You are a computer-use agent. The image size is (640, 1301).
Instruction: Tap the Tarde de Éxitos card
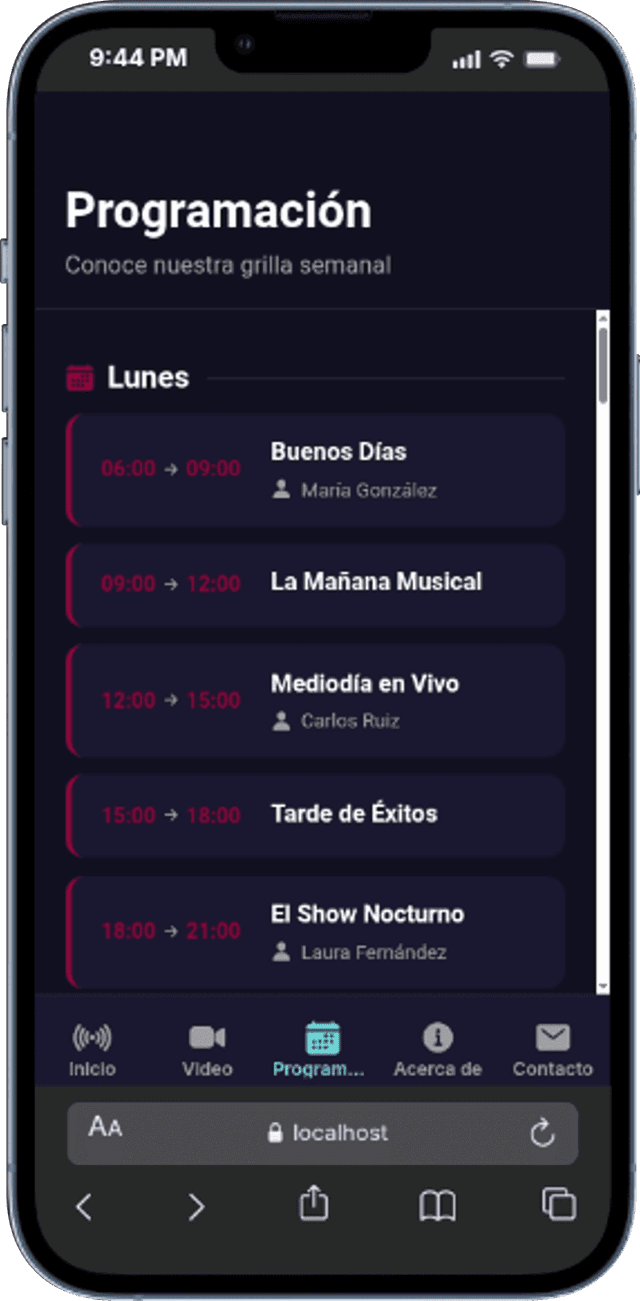(x=316, y=815)
